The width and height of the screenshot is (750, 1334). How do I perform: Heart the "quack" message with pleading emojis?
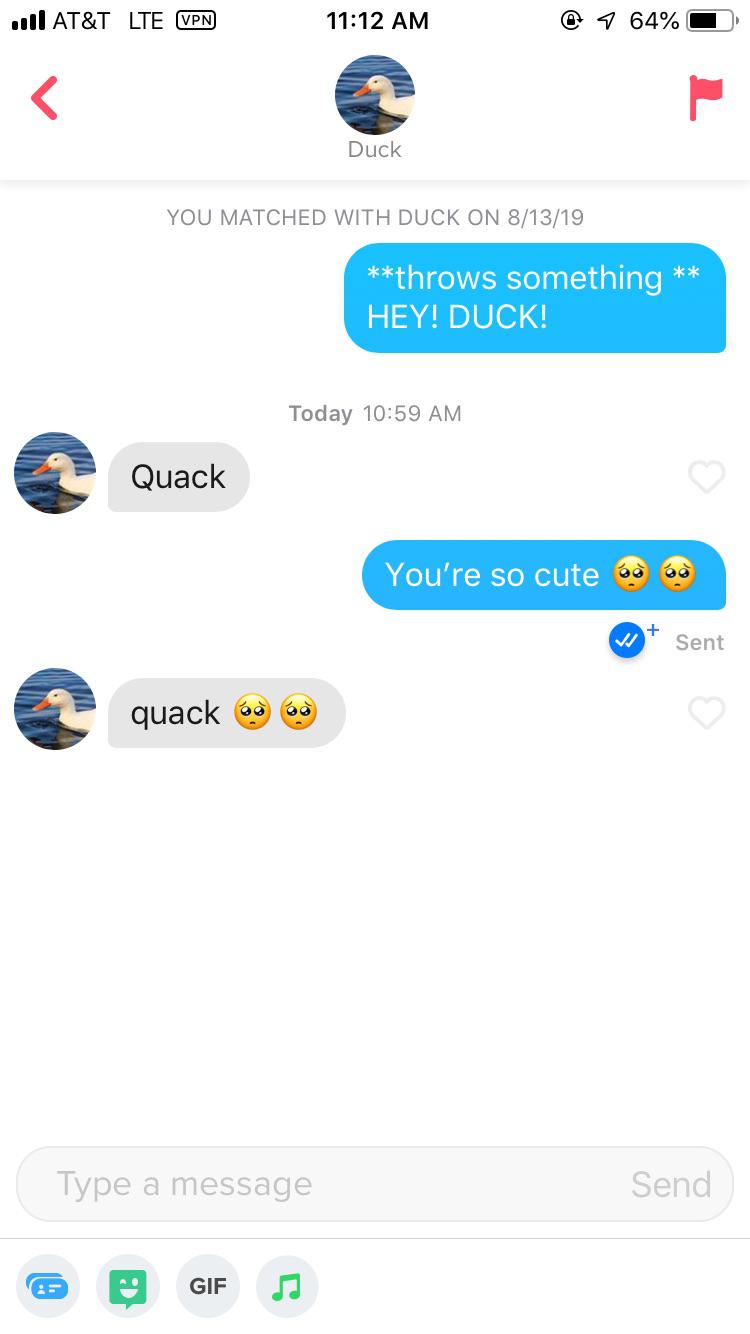tap(706, 713)
